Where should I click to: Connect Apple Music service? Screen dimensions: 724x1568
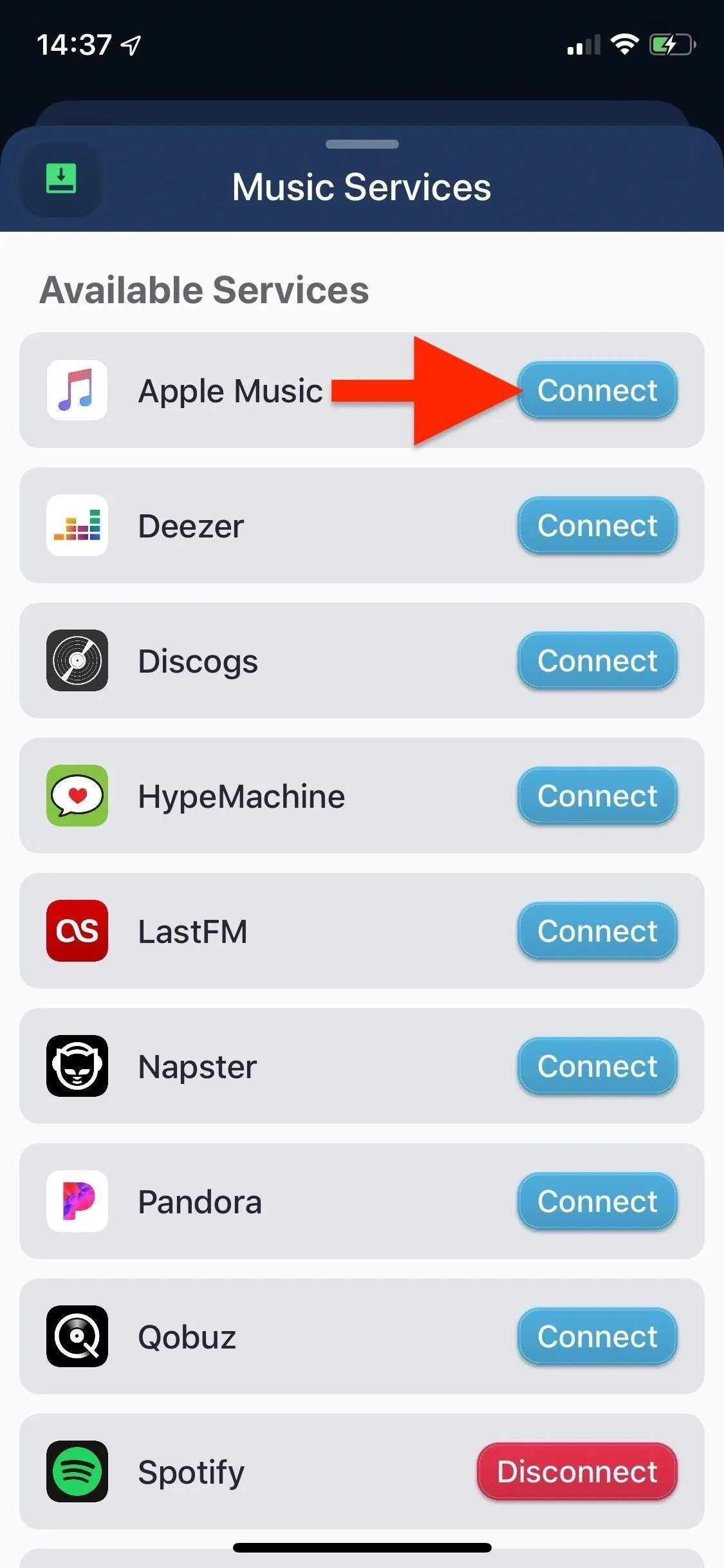[x=597, y=390]
